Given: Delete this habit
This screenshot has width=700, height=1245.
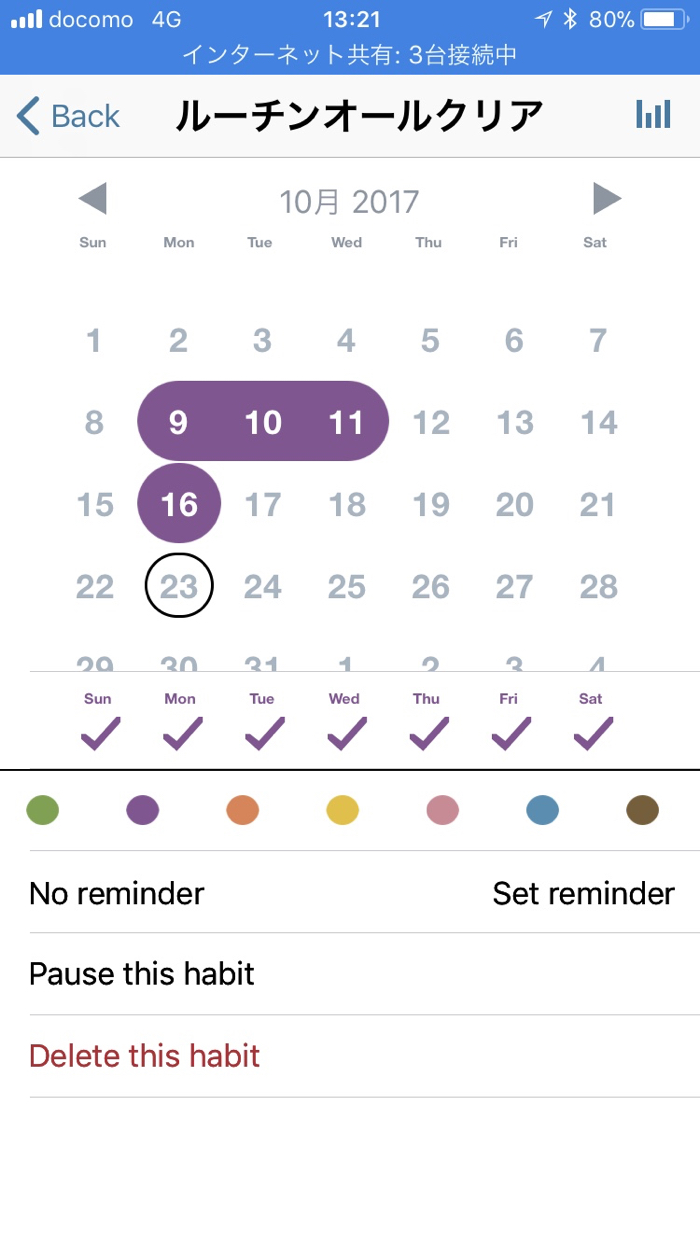Looking at the screenshot, I should [145, 1056].
